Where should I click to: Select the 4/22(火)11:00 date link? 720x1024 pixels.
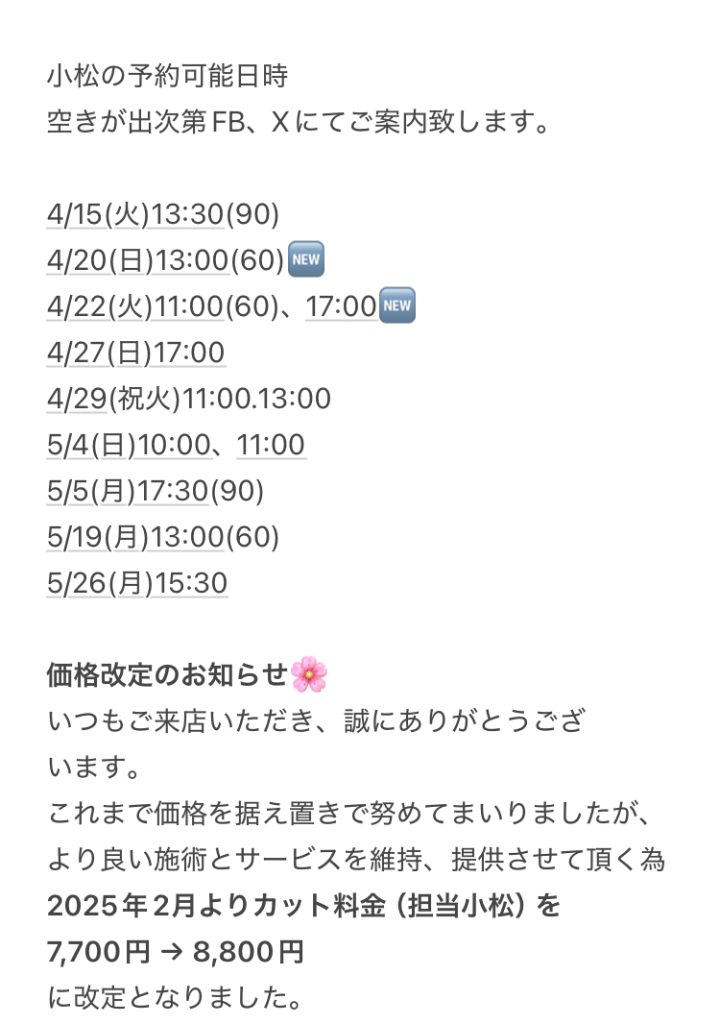tap(135, 307)
